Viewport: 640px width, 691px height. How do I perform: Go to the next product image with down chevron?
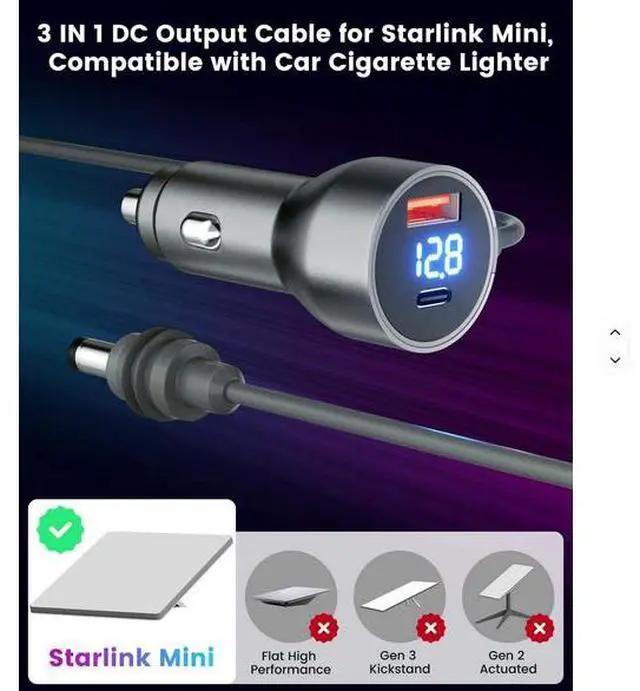[x=615, y=360]
